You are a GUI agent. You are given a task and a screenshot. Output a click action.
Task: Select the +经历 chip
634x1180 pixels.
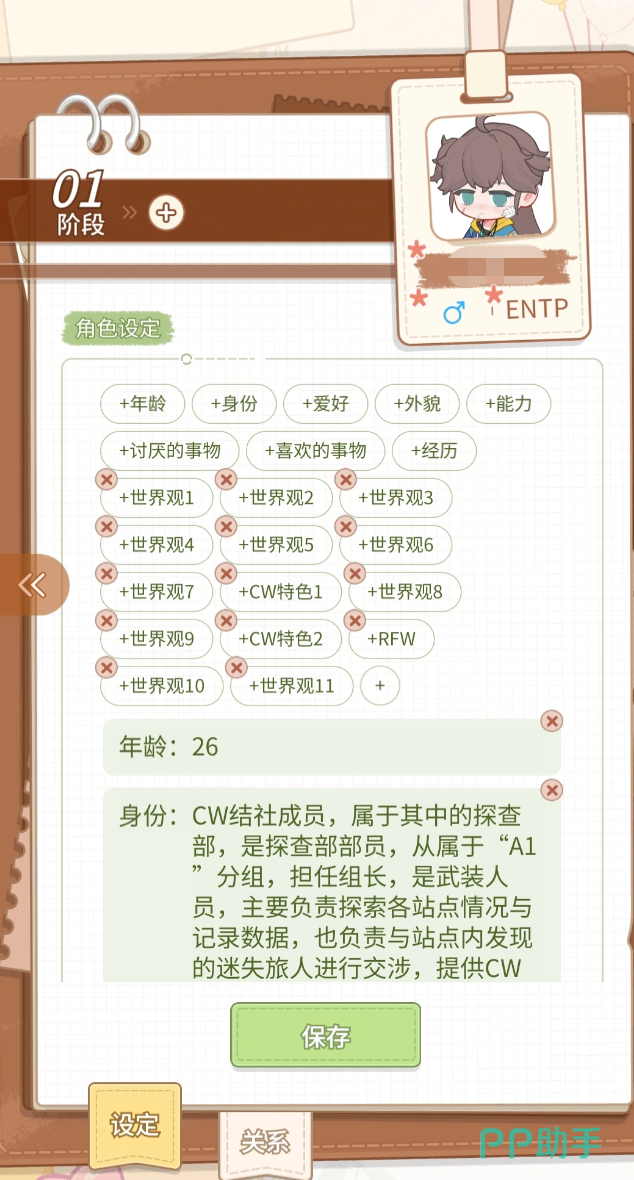[x=434, y=451]
